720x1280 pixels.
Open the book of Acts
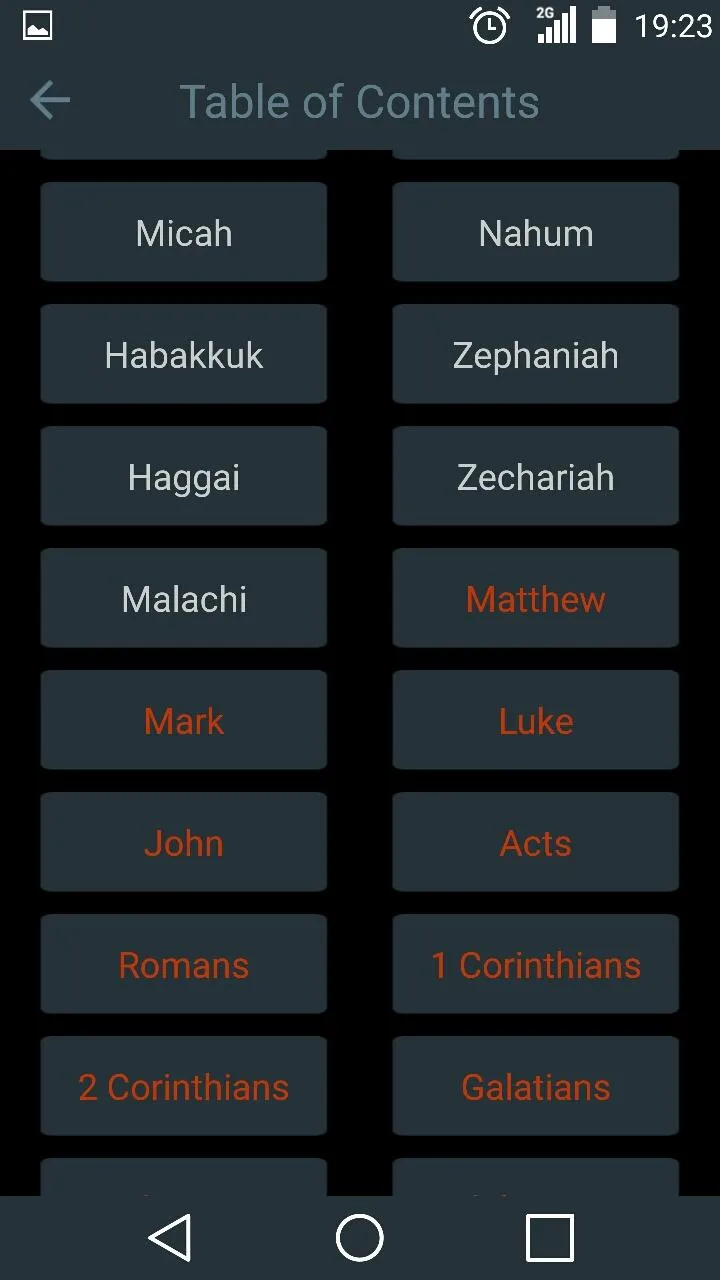click(536, 842)
